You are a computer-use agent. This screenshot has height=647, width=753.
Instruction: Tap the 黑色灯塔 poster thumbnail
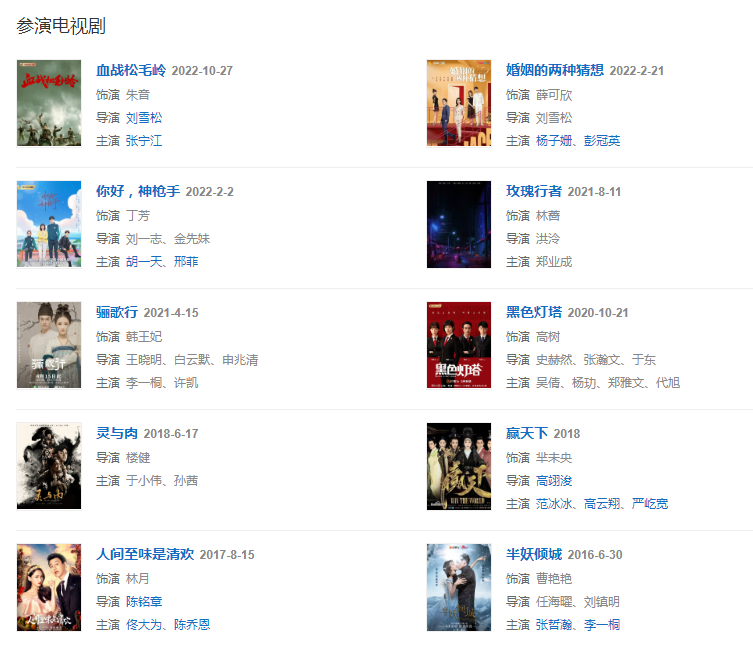click(x=459, y=345)
